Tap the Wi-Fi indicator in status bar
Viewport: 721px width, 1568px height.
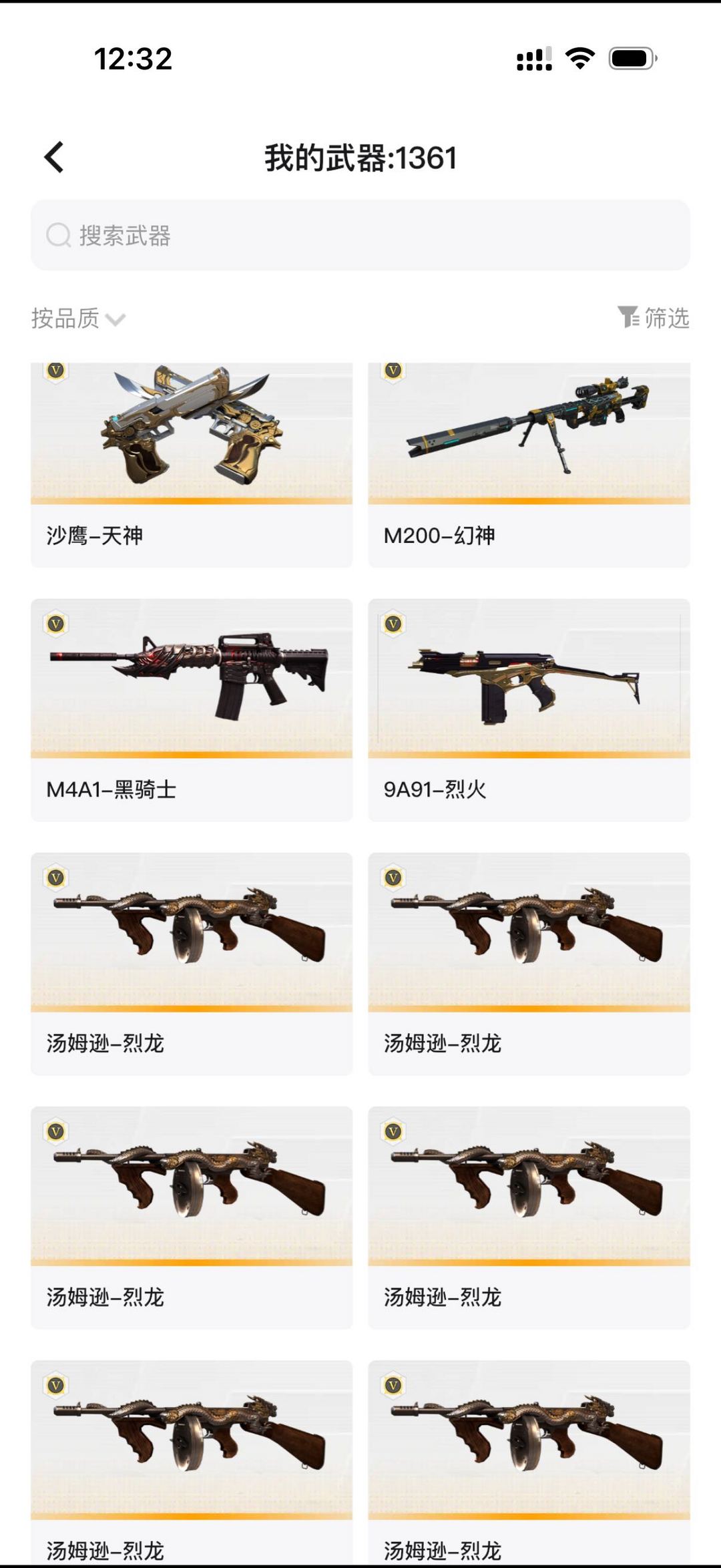click(580, 59)
